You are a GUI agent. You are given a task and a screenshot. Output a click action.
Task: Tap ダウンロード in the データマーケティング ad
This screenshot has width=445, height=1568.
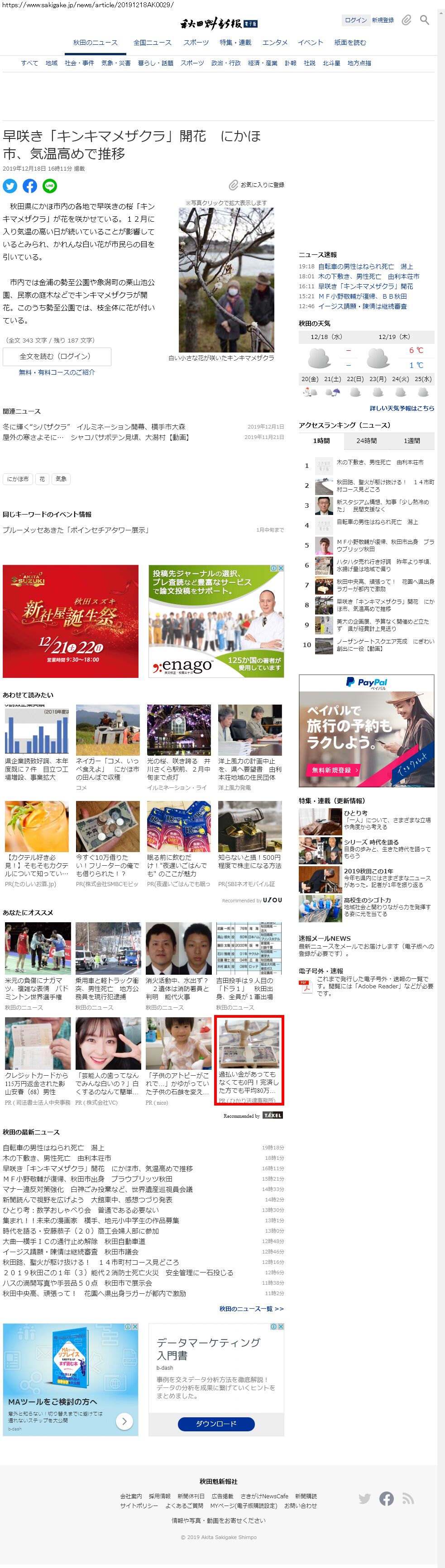click(x=215, y=1424)
